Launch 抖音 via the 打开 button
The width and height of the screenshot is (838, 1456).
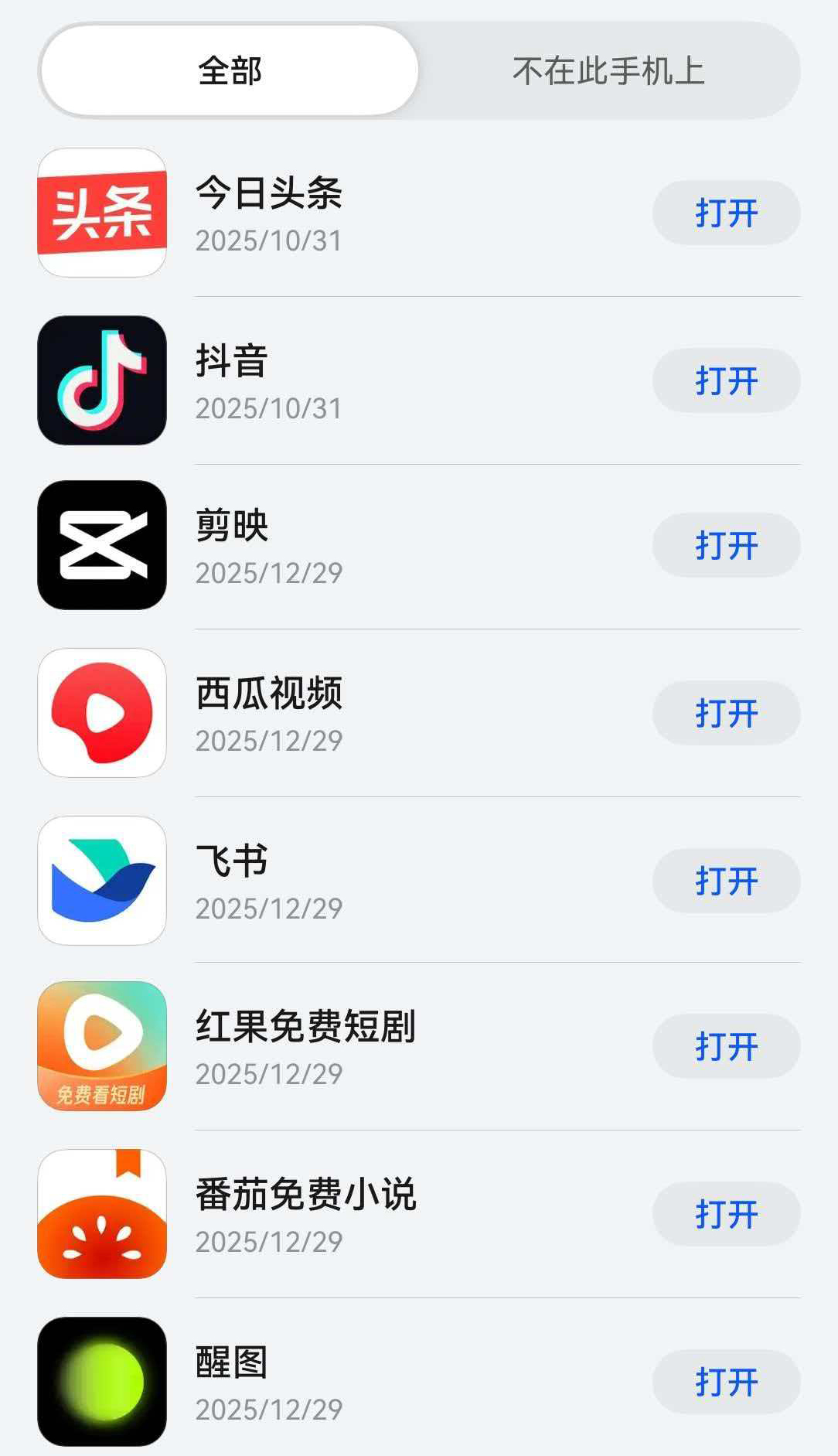tap(726, 380)
